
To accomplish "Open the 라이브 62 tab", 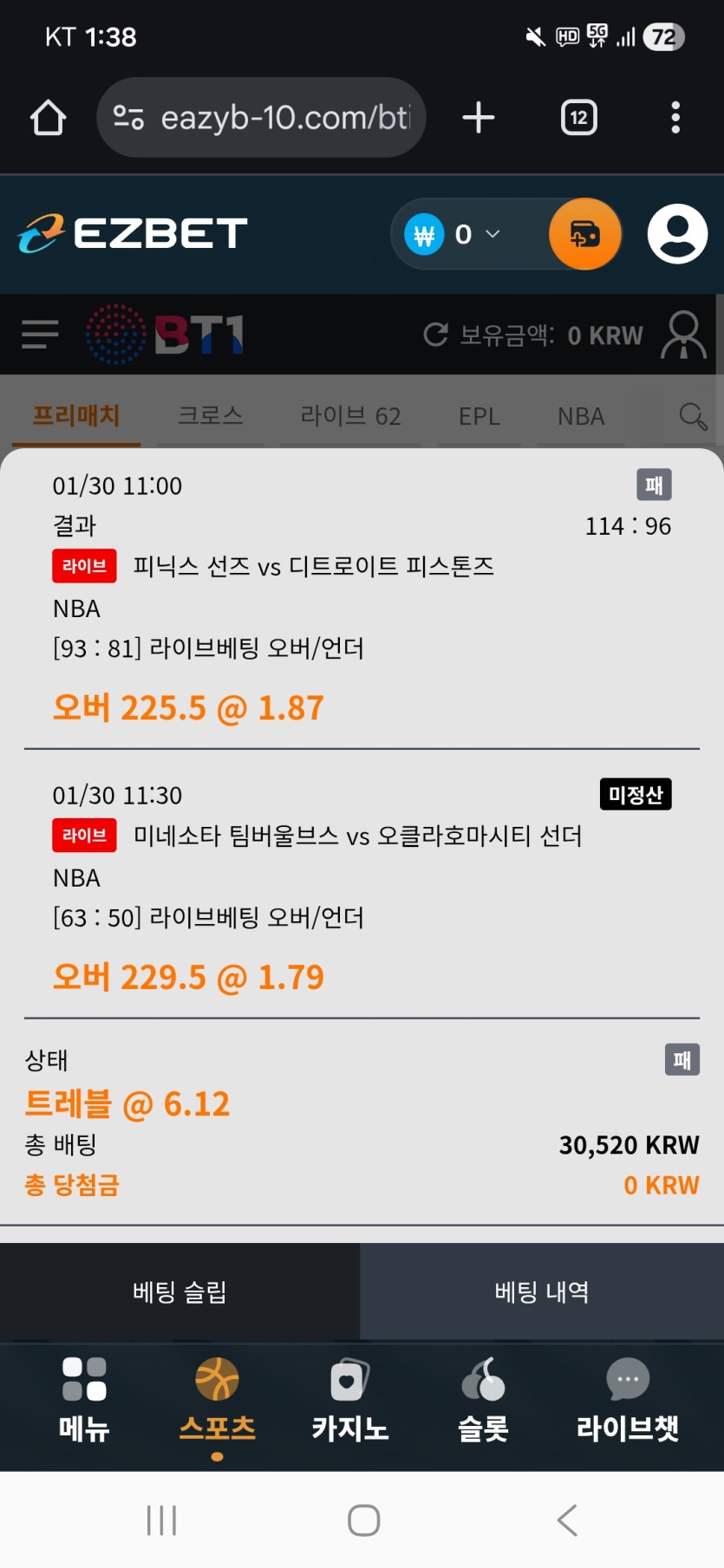I will tap(350, 416).
